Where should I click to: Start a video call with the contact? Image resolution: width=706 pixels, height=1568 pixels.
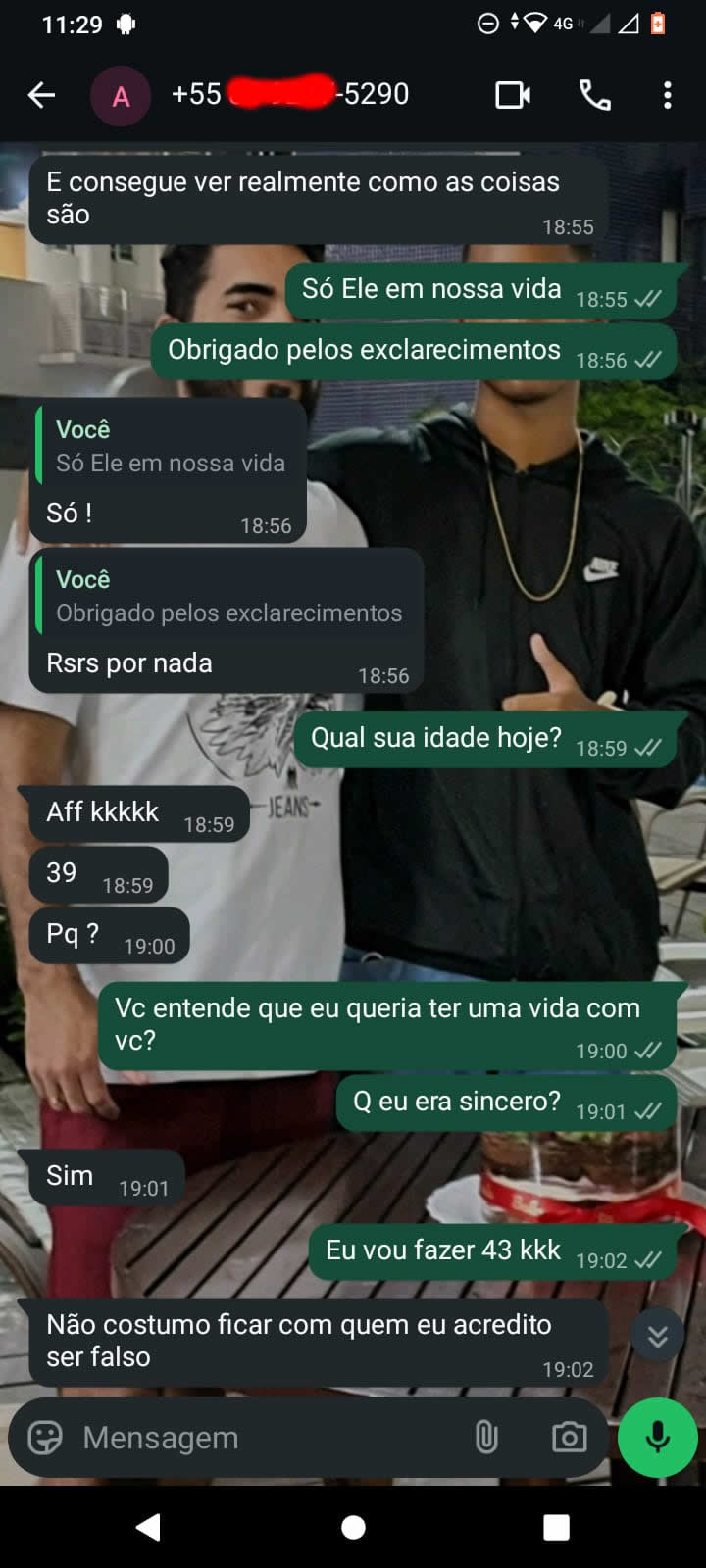512,94
